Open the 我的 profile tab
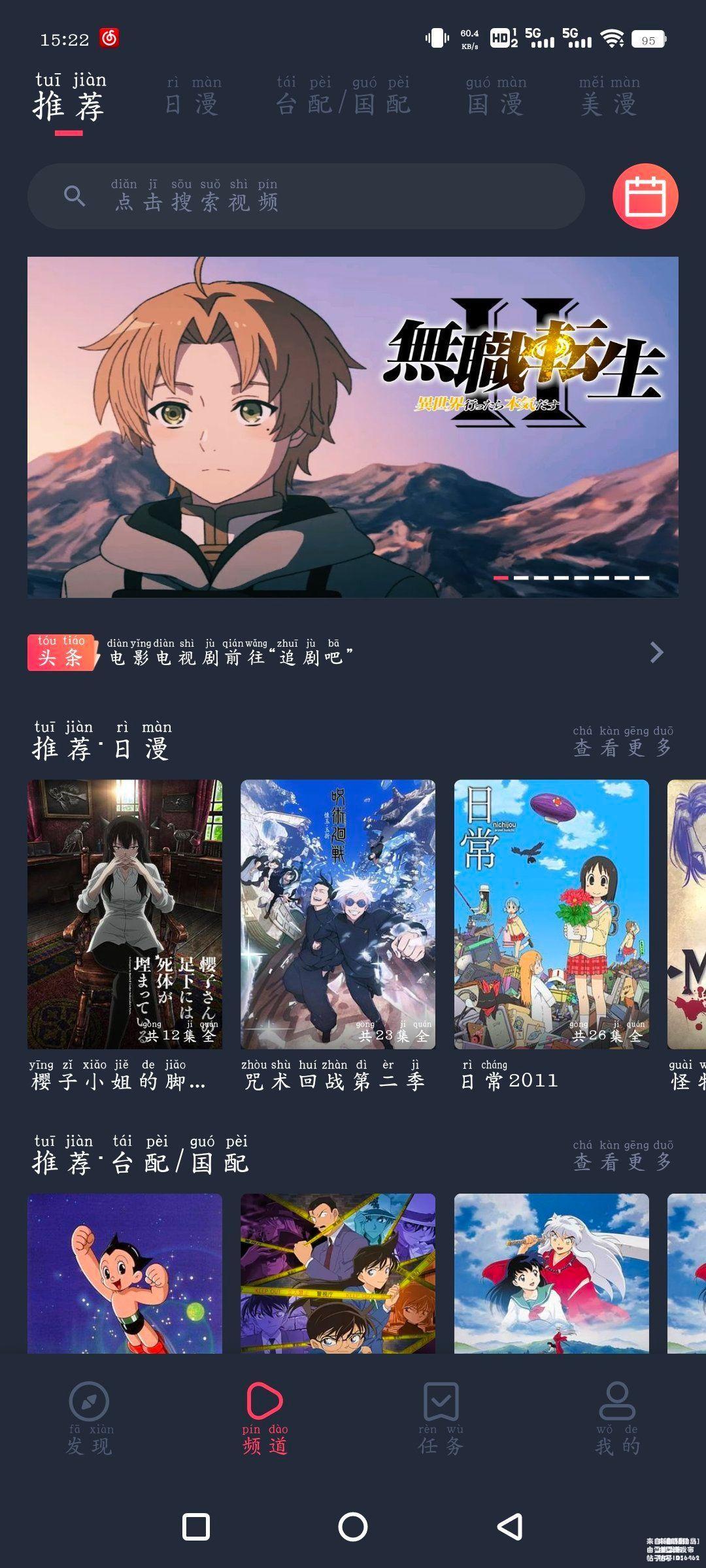The image size is (706, 1568). click(617, 1418)
